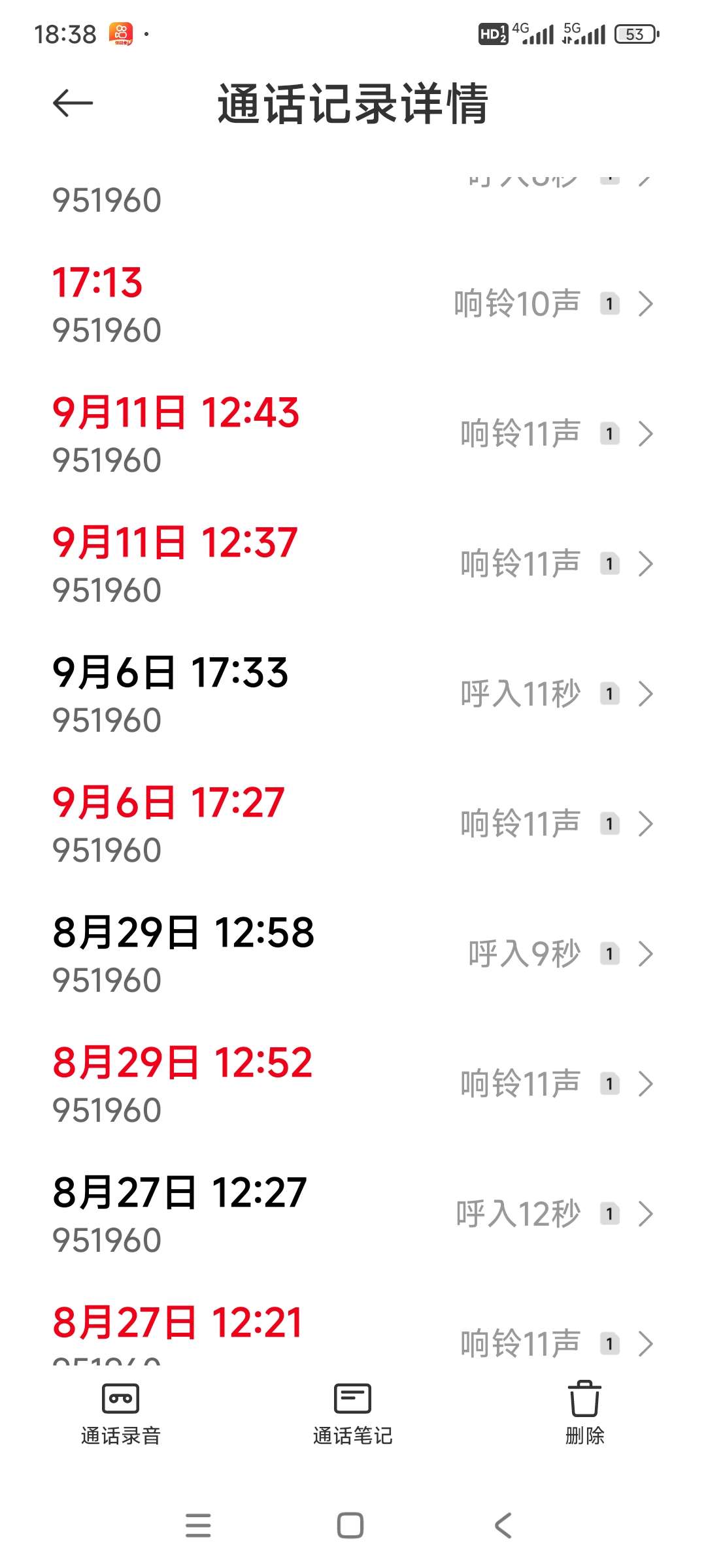Tap 删除 to delete call records

pyautogui.click(x=584, y=1414)
